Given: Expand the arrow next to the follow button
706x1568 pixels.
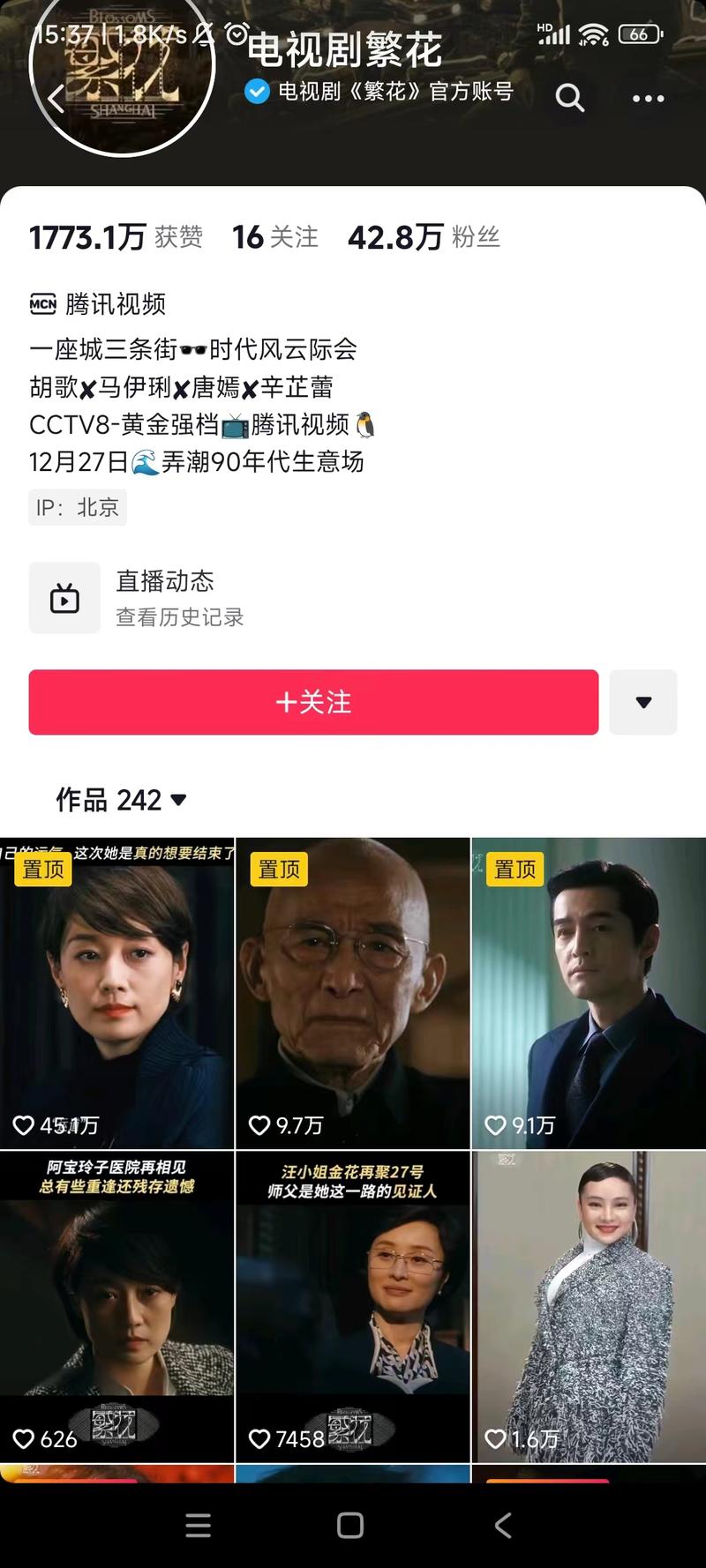Looking at the screenshot, I should point(643,702).
